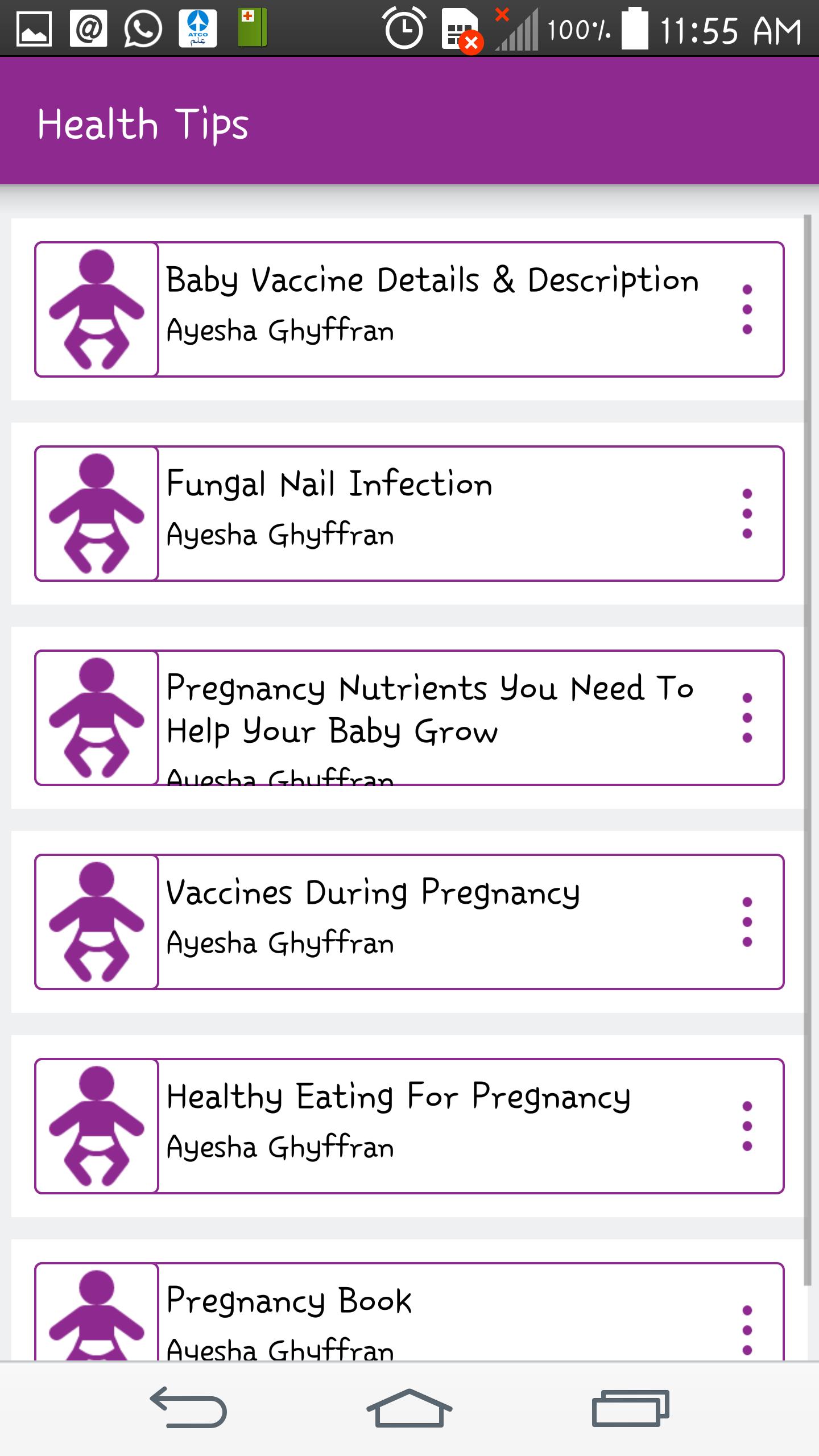Show more options for Pregnancy Nutrients tip
Image resolution: width=819 pixels, height=1456 pixels.
pos(747,718)
